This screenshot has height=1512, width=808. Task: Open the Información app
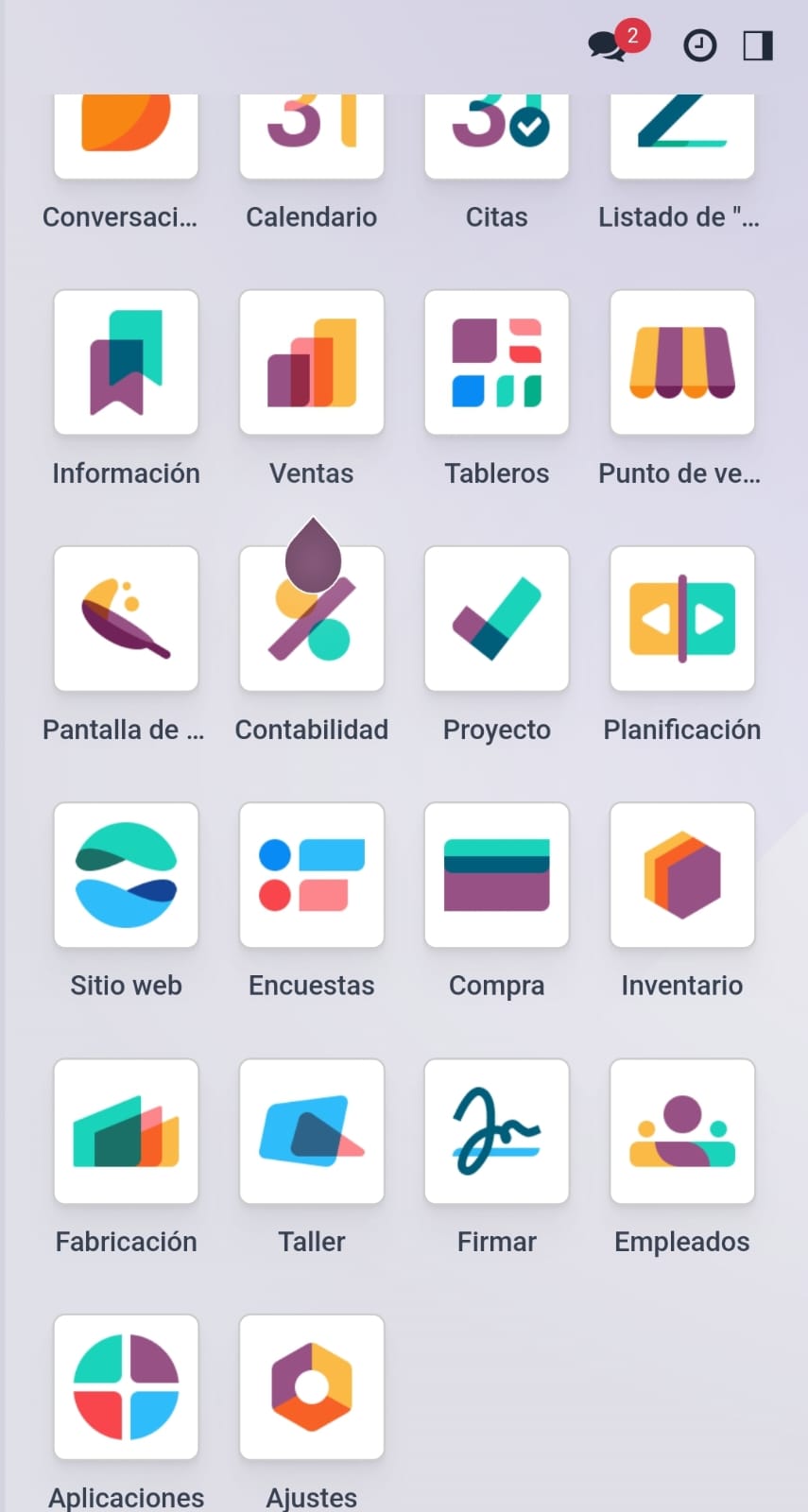click(127, 363)
